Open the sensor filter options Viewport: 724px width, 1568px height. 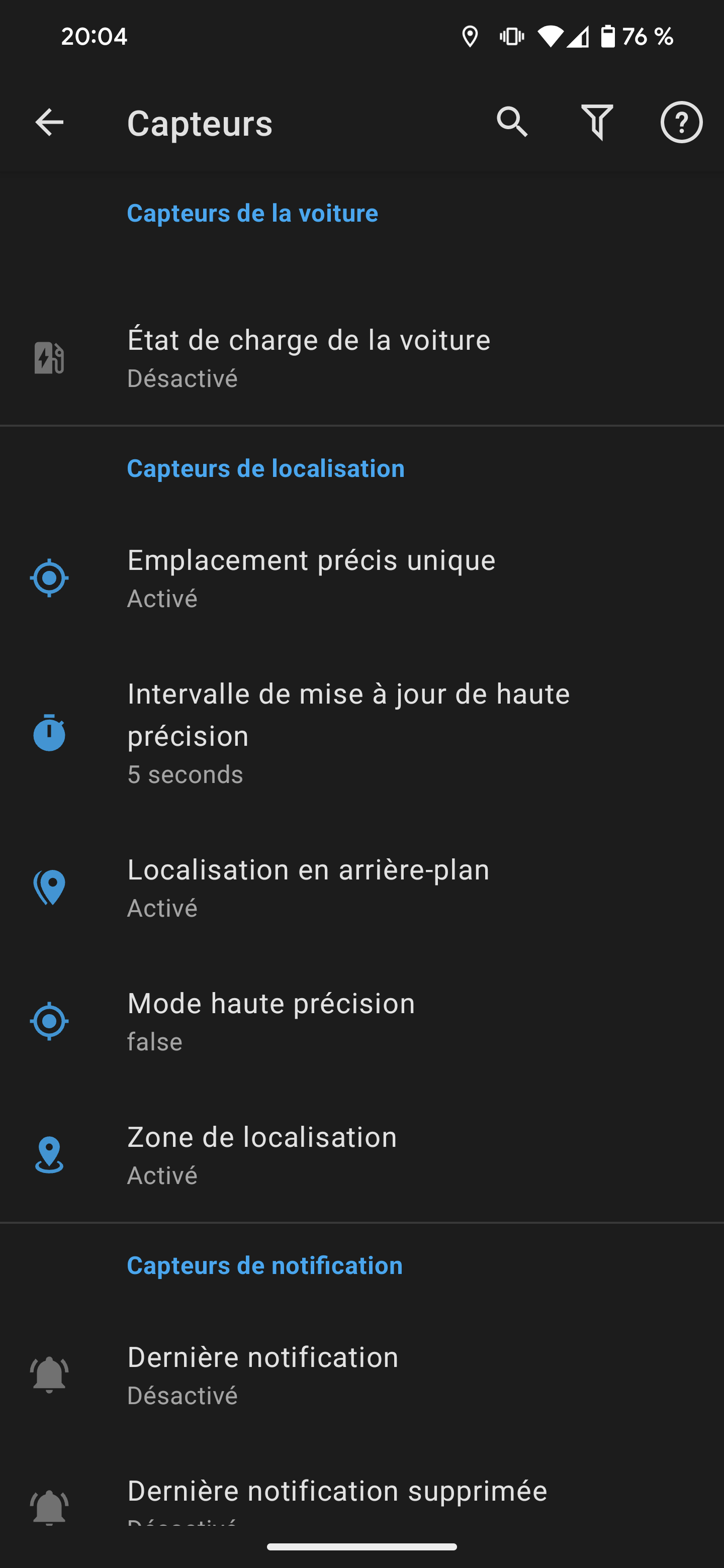597,122
